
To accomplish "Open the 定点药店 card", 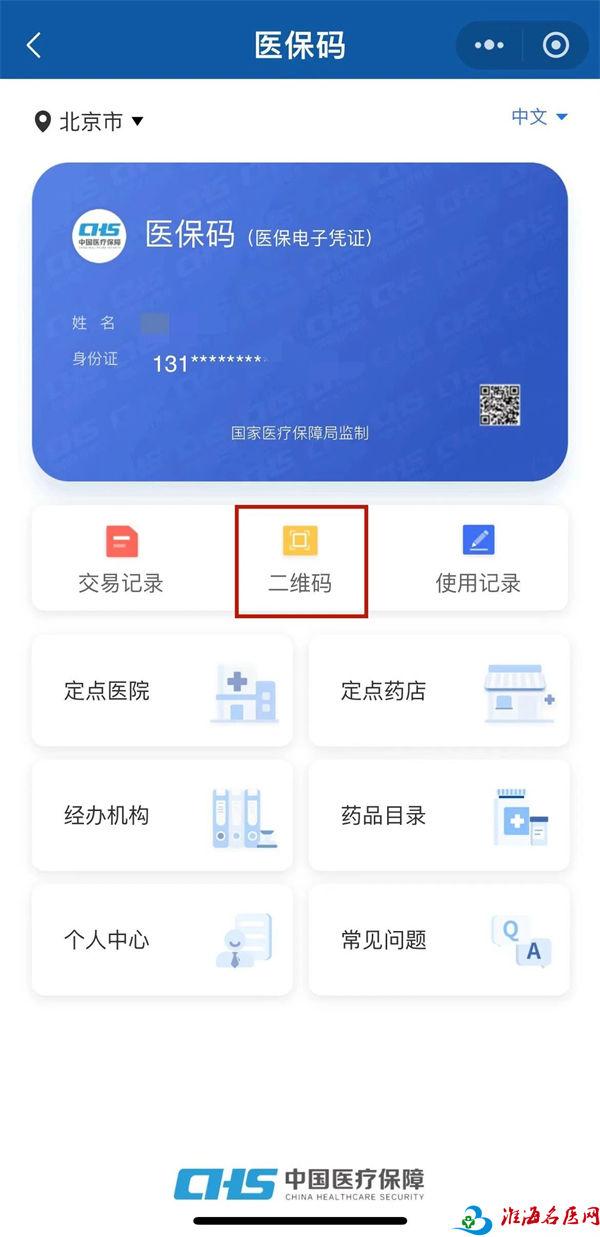I will (439, 690).
